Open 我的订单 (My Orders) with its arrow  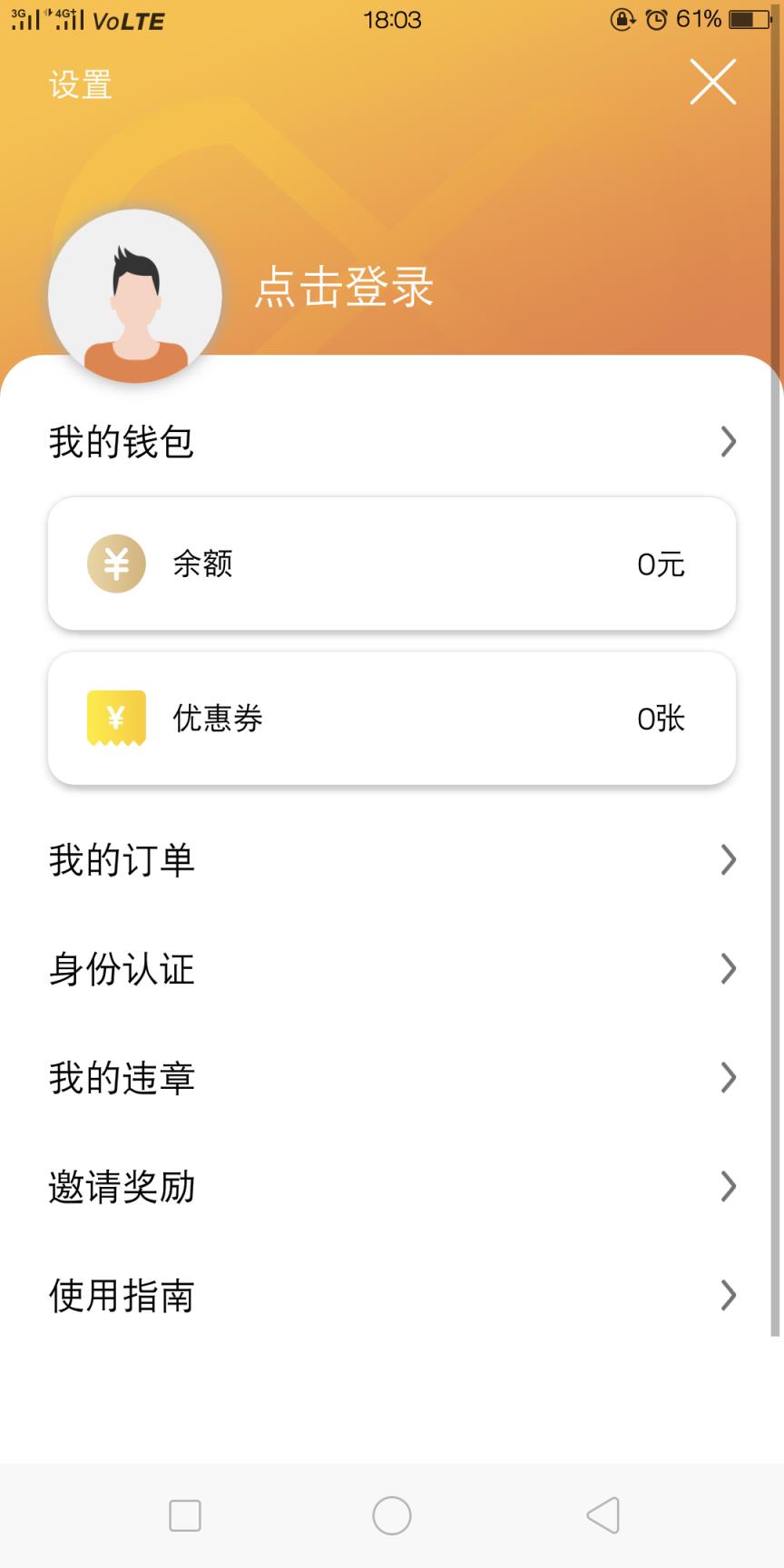click(728, 860)
